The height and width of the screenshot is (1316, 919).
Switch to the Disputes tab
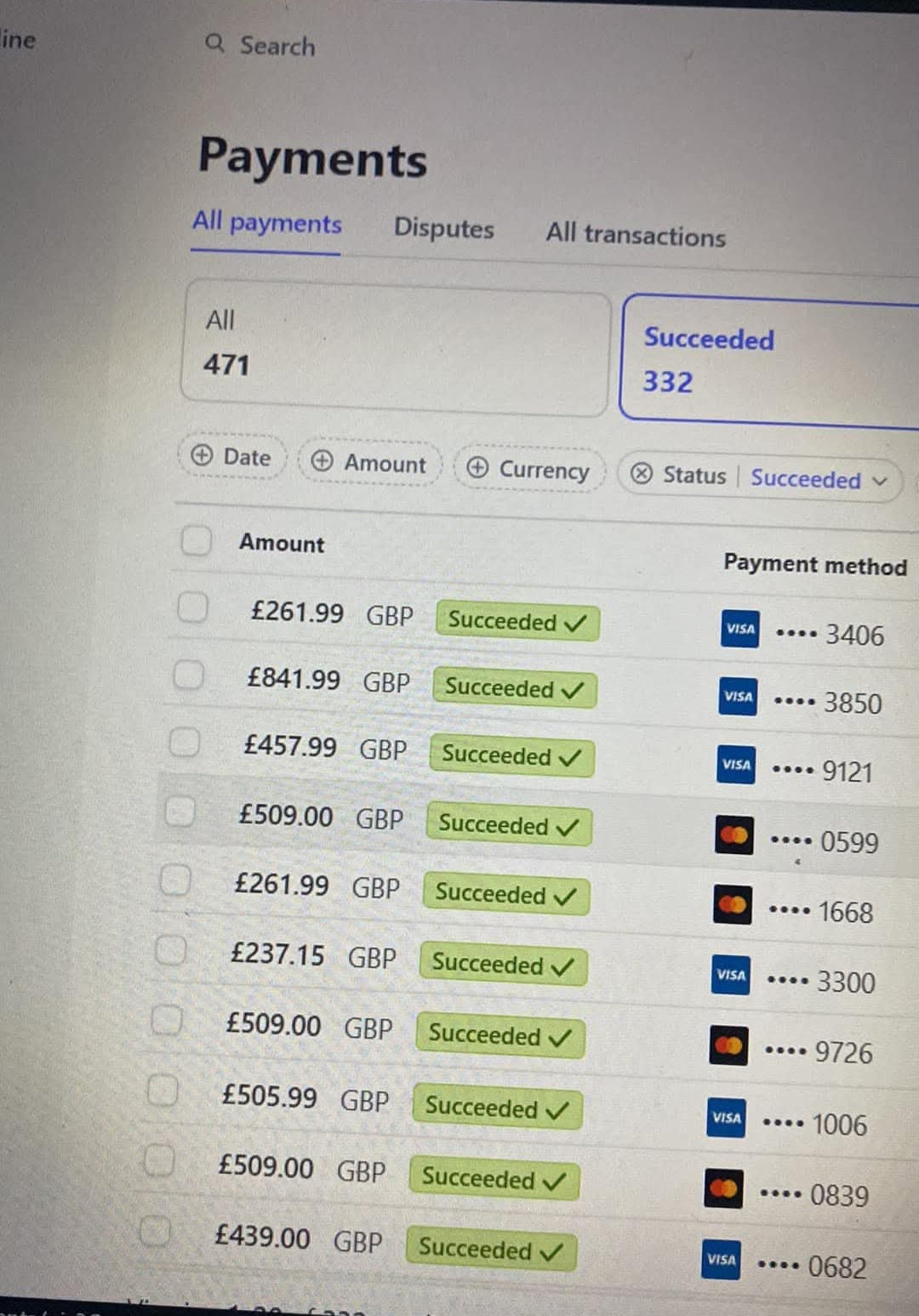(443, 228)
